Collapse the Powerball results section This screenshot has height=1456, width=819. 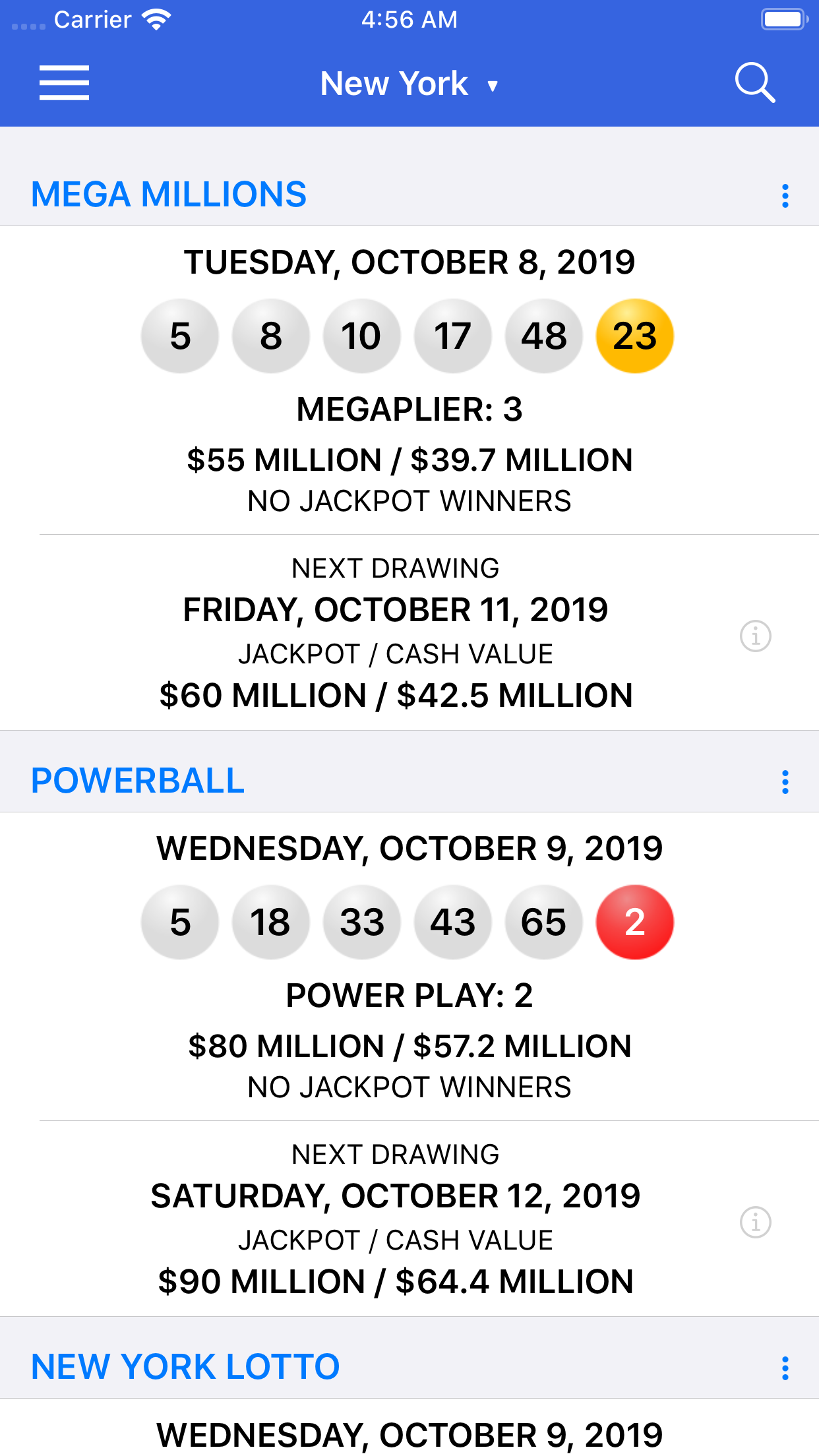[137, 781]
